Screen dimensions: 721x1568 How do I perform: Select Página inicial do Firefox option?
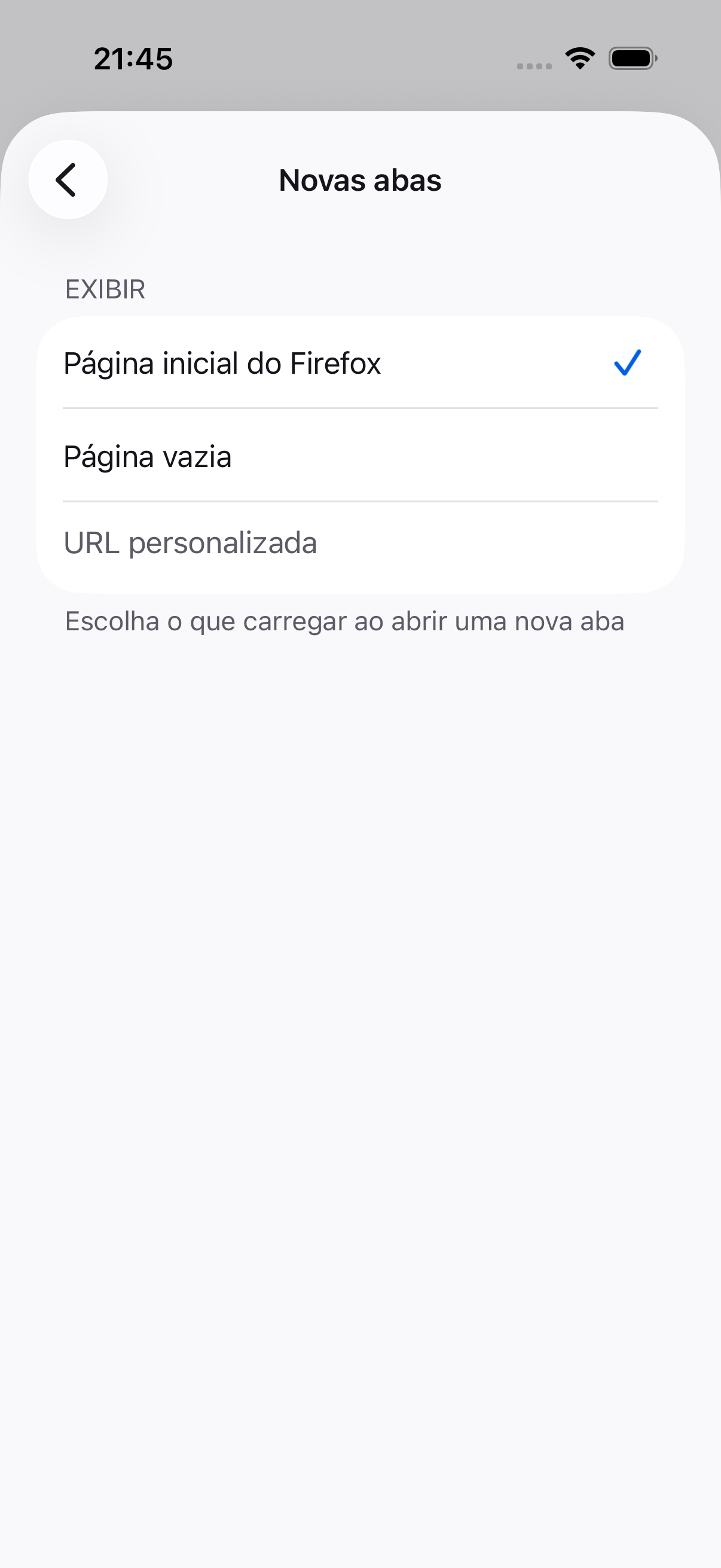[x=360, y=363]
